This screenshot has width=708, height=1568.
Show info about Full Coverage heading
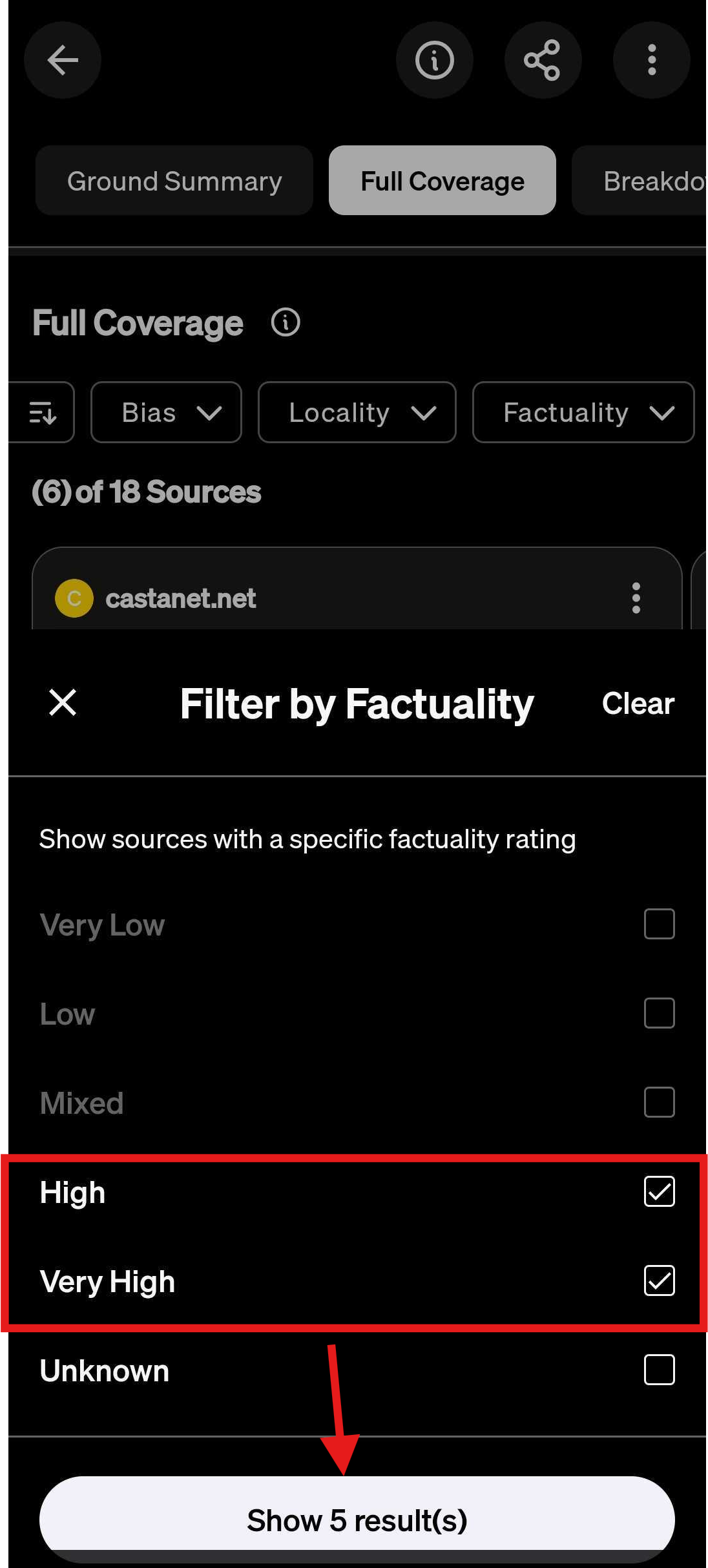(x=286, y=322)
